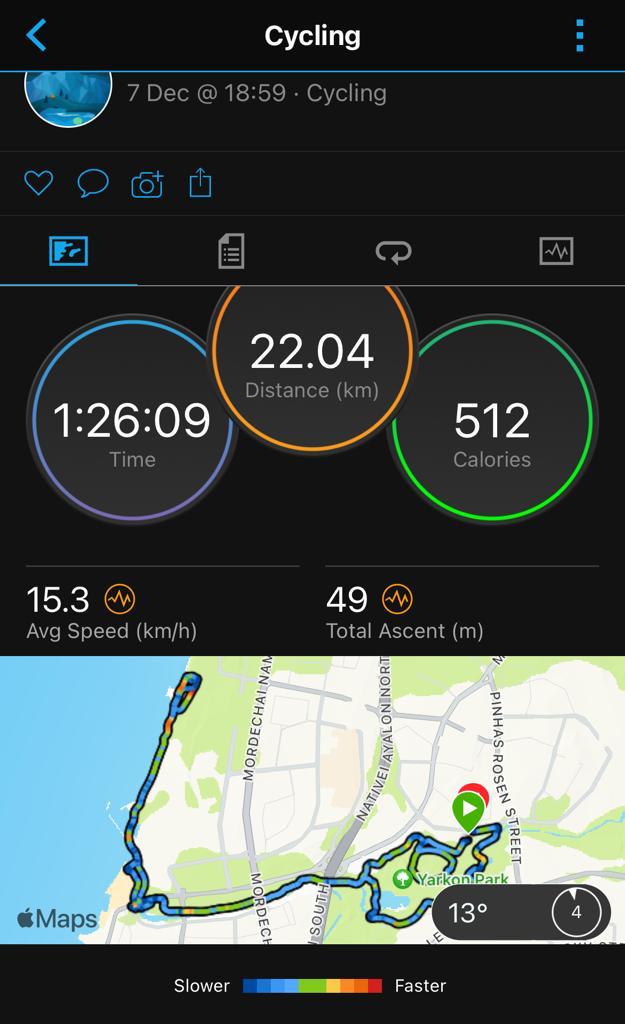
Task: Open the three-dot overflow menu
Action: [x=579, y=36]
